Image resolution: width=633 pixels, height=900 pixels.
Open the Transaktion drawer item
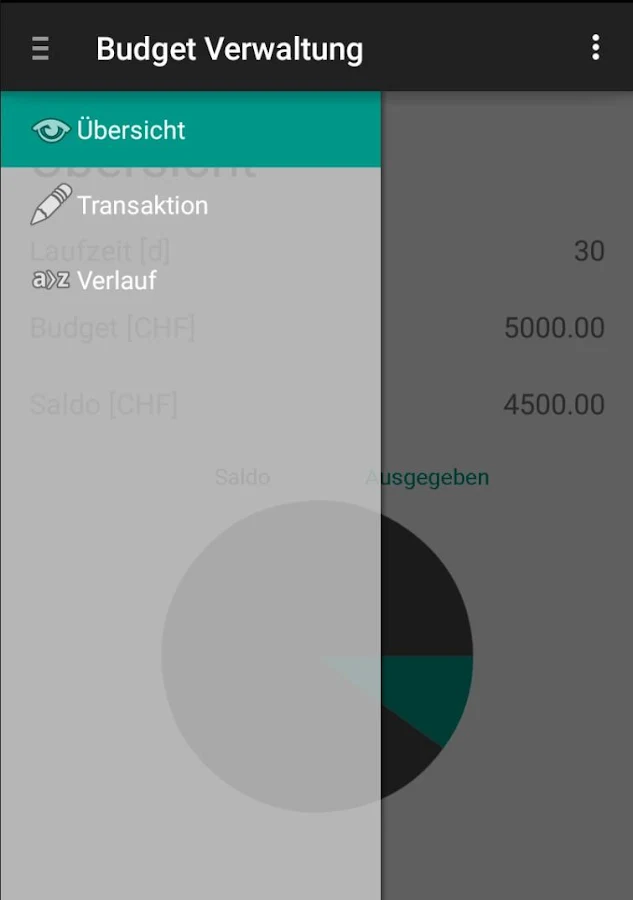[x=142, y=205]
